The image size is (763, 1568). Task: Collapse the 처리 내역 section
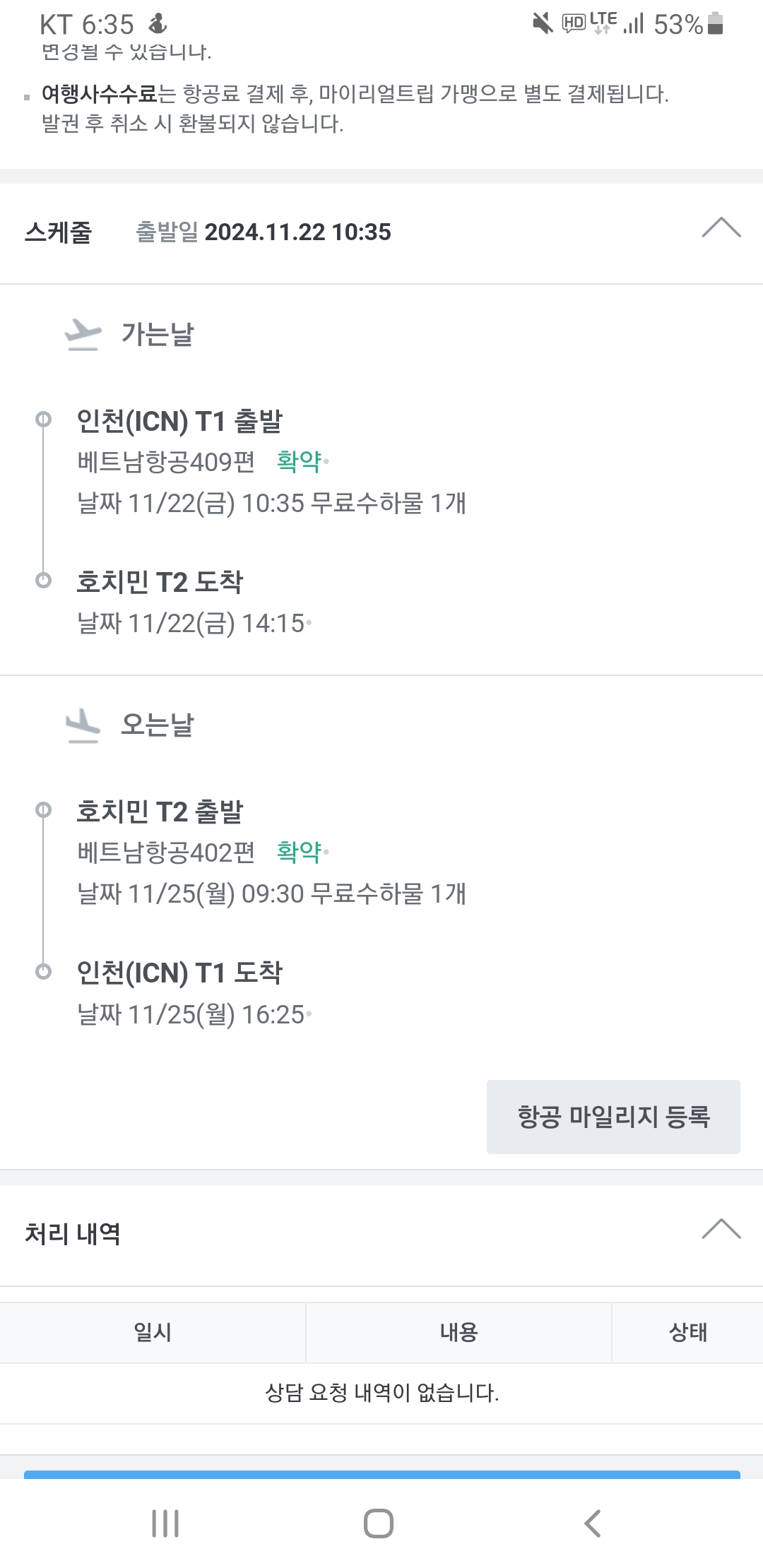[721, 1230]
